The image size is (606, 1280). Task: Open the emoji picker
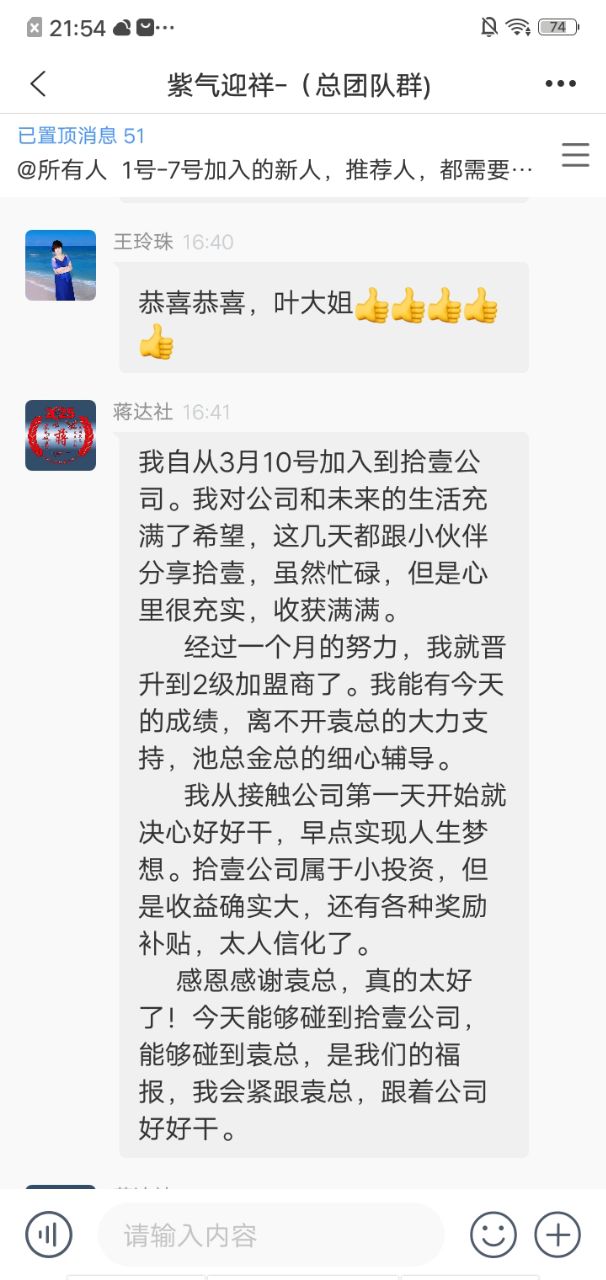493,1233
